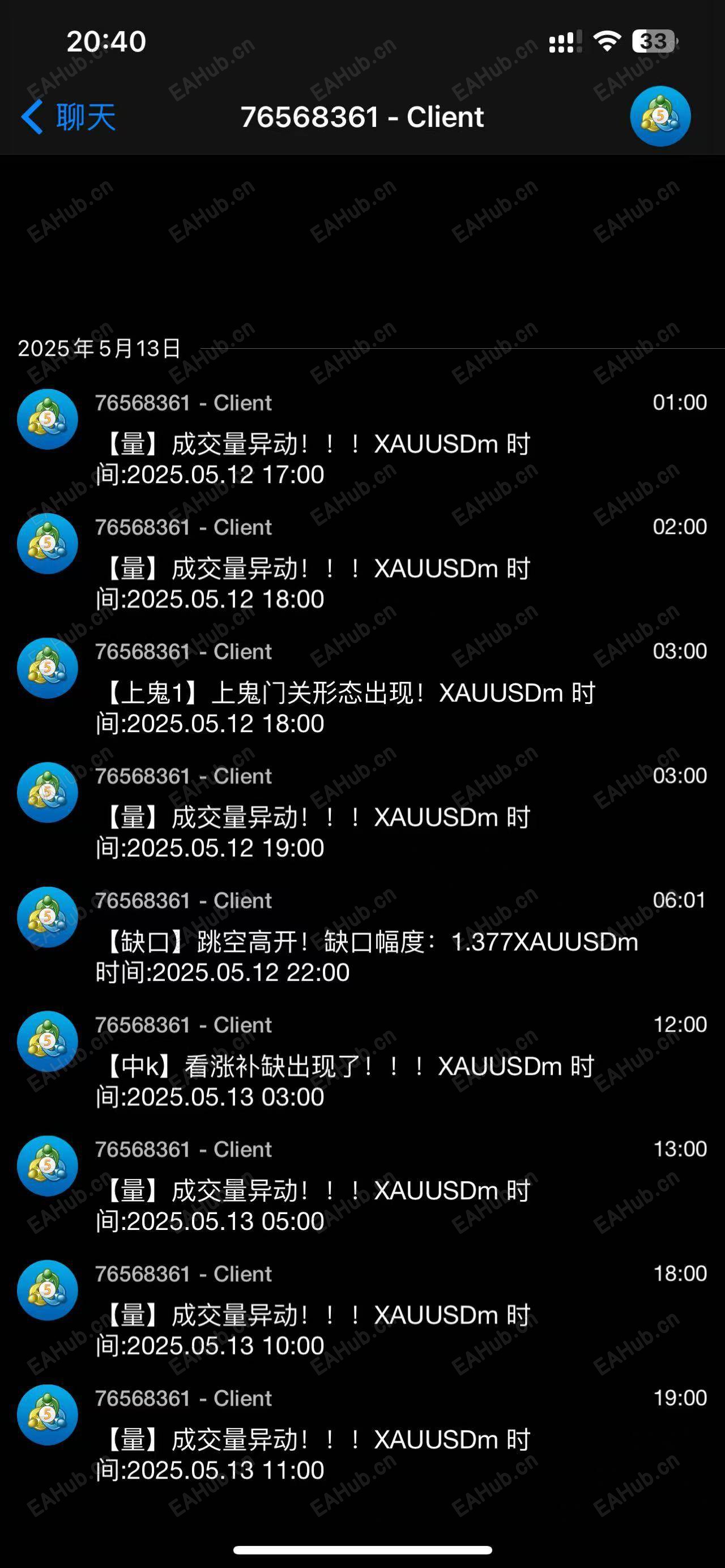The image size is (725, 1568).
Task: Open the 76568361 Client profile avatar in header
Action: tap(659, 116)
